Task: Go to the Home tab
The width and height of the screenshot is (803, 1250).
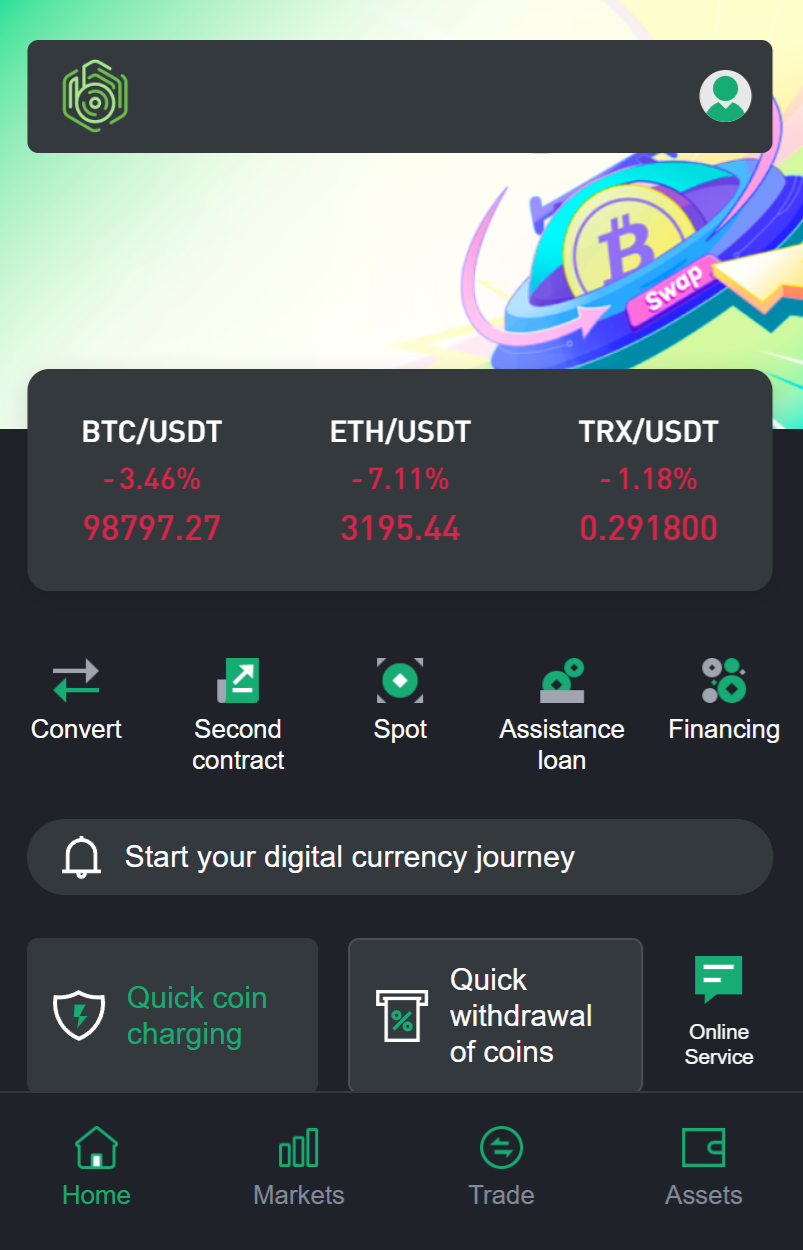Action: (x=96, y=1167)
